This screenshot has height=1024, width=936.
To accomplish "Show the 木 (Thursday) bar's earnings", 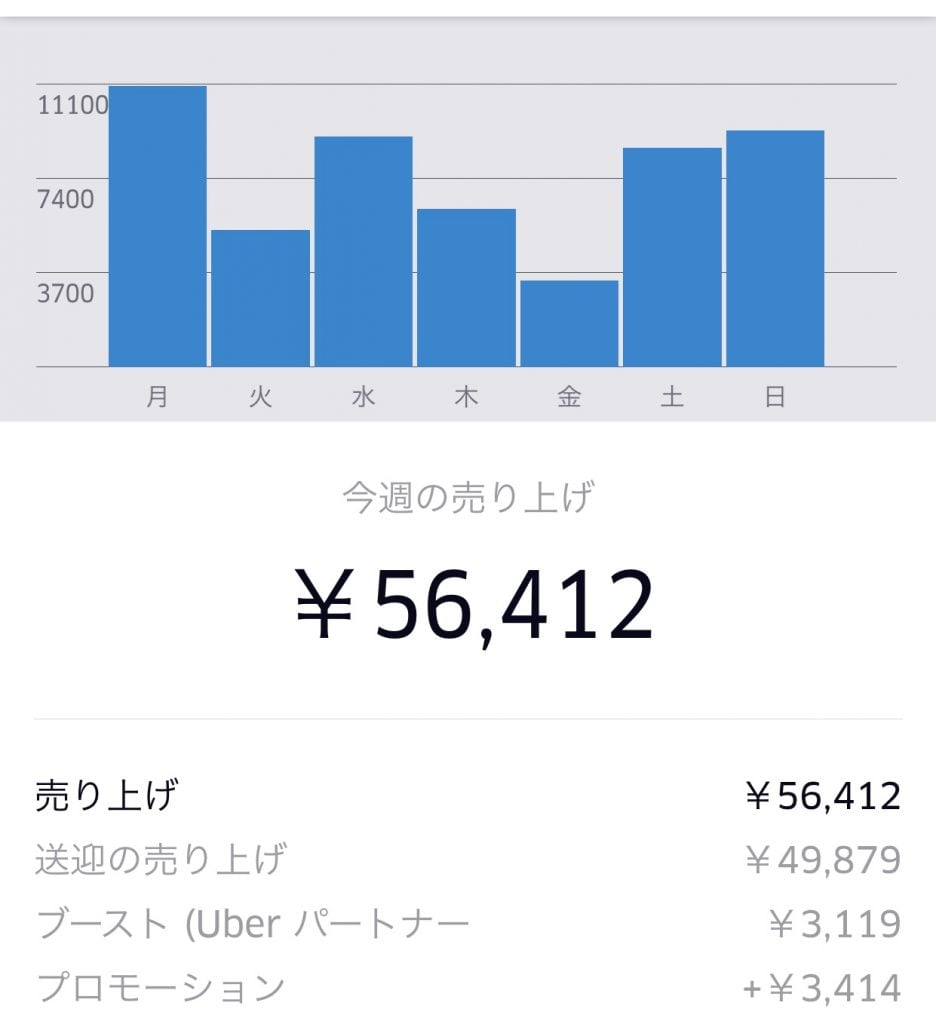I will [466, 288].
